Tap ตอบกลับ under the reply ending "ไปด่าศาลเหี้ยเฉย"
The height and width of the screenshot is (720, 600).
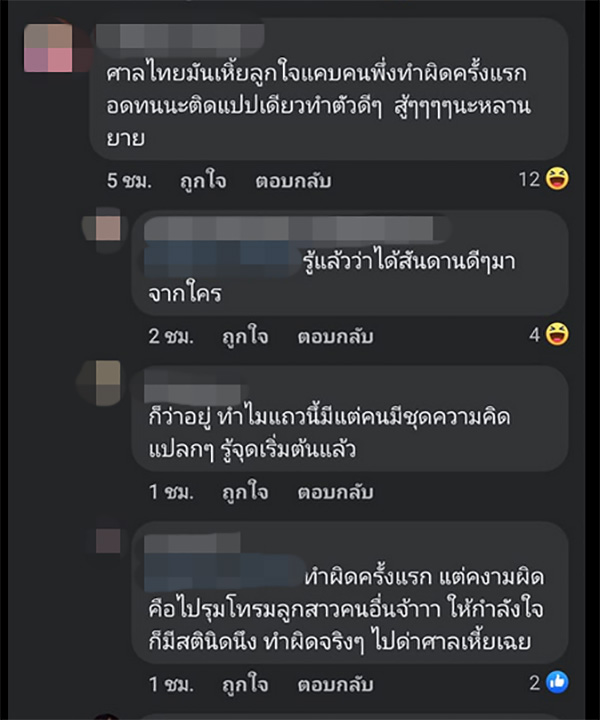tap(335, 685)
